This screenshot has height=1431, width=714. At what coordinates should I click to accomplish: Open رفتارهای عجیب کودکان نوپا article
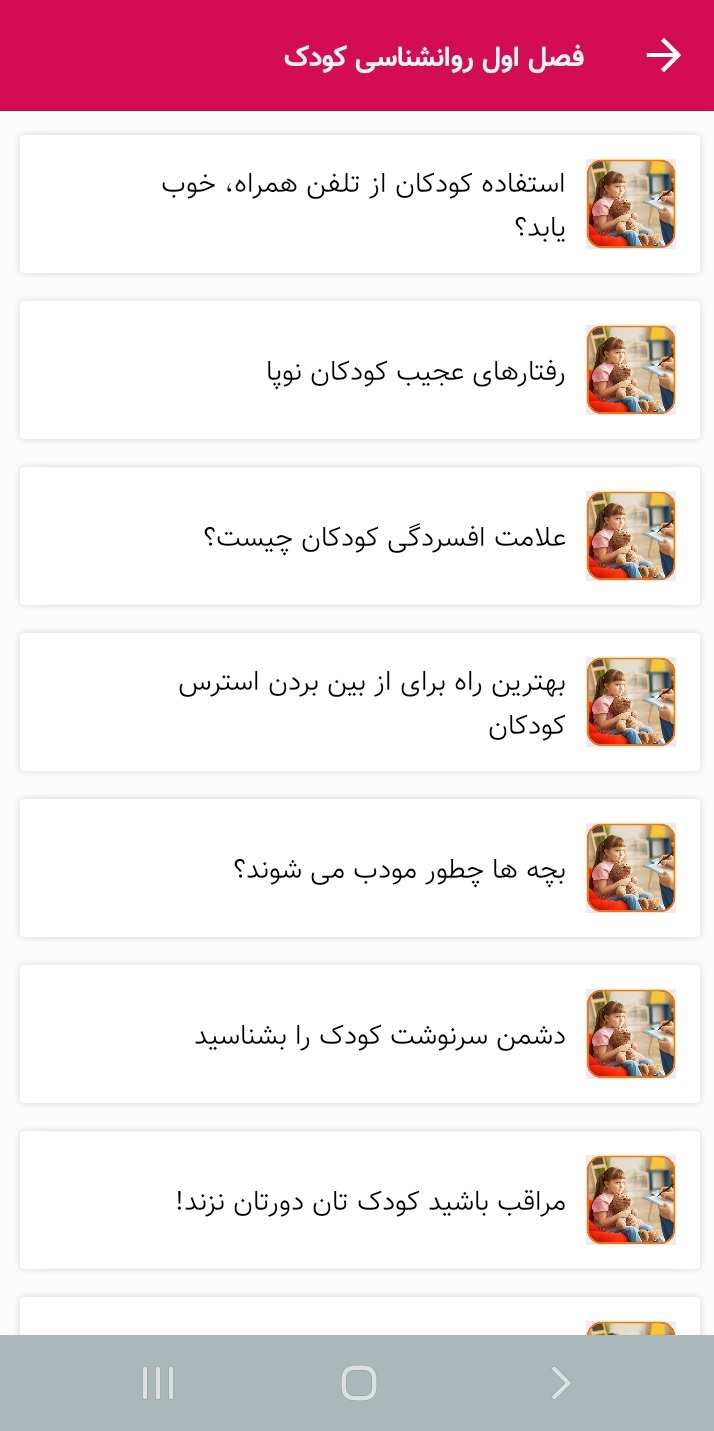360,370
